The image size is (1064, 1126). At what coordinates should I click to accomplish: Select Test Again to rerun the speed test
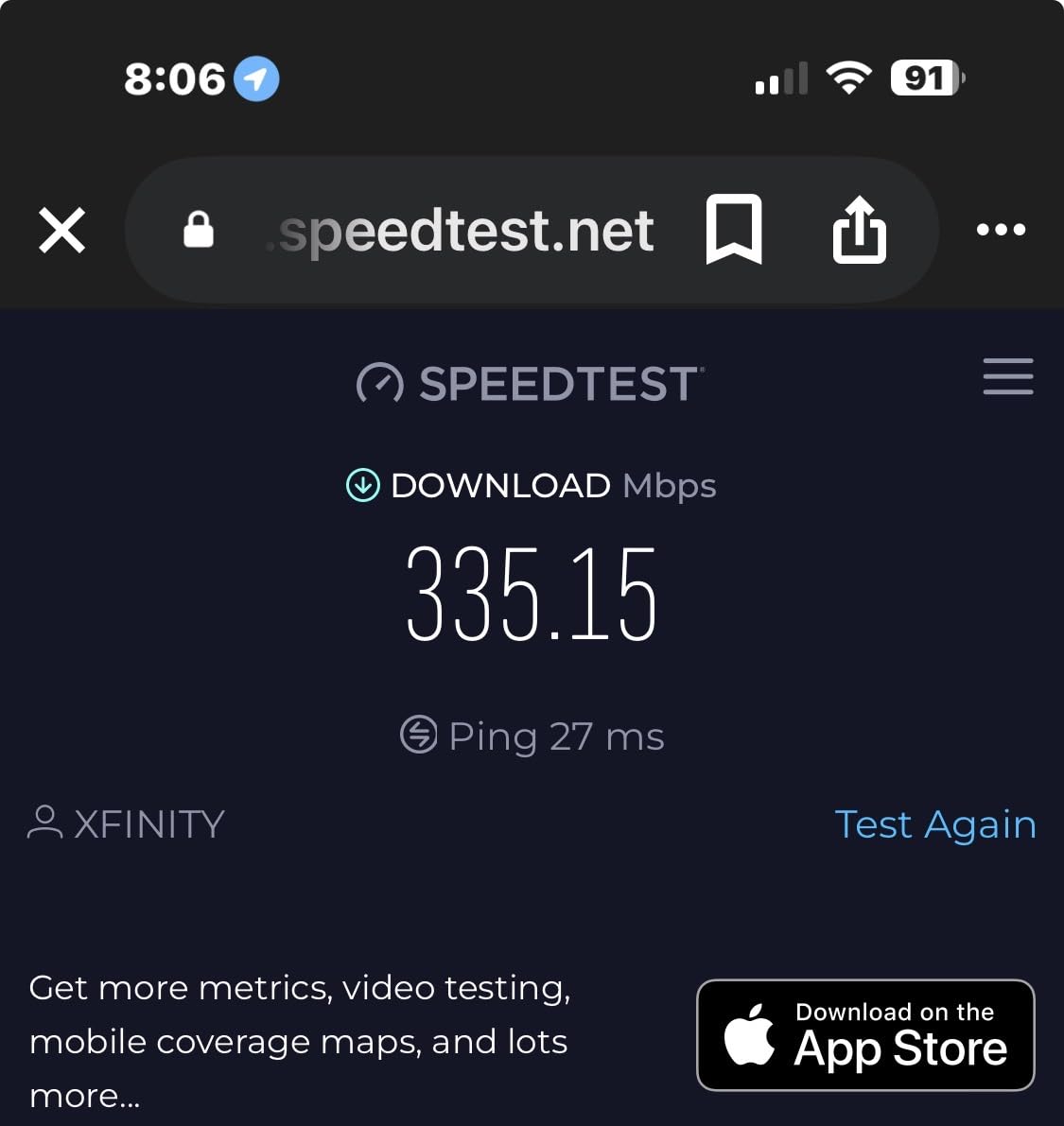pyautogui.click(x=935, y=824)
